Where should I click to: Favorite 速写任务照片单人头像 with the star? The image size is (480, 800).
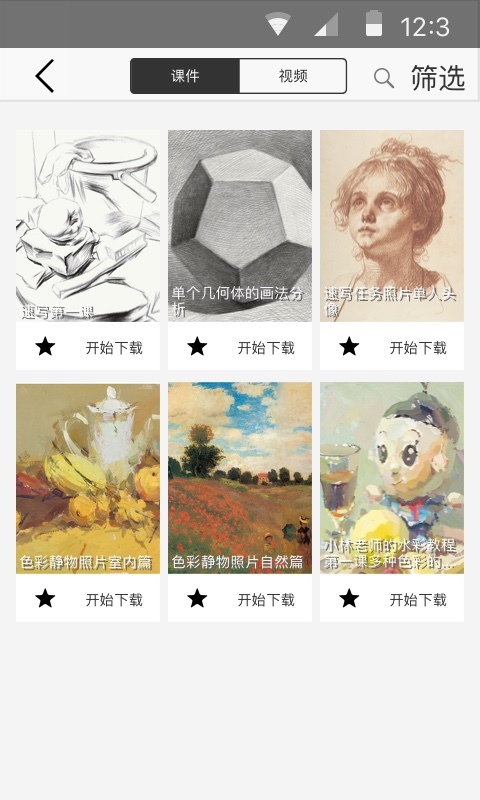click(x=349, y=347)
